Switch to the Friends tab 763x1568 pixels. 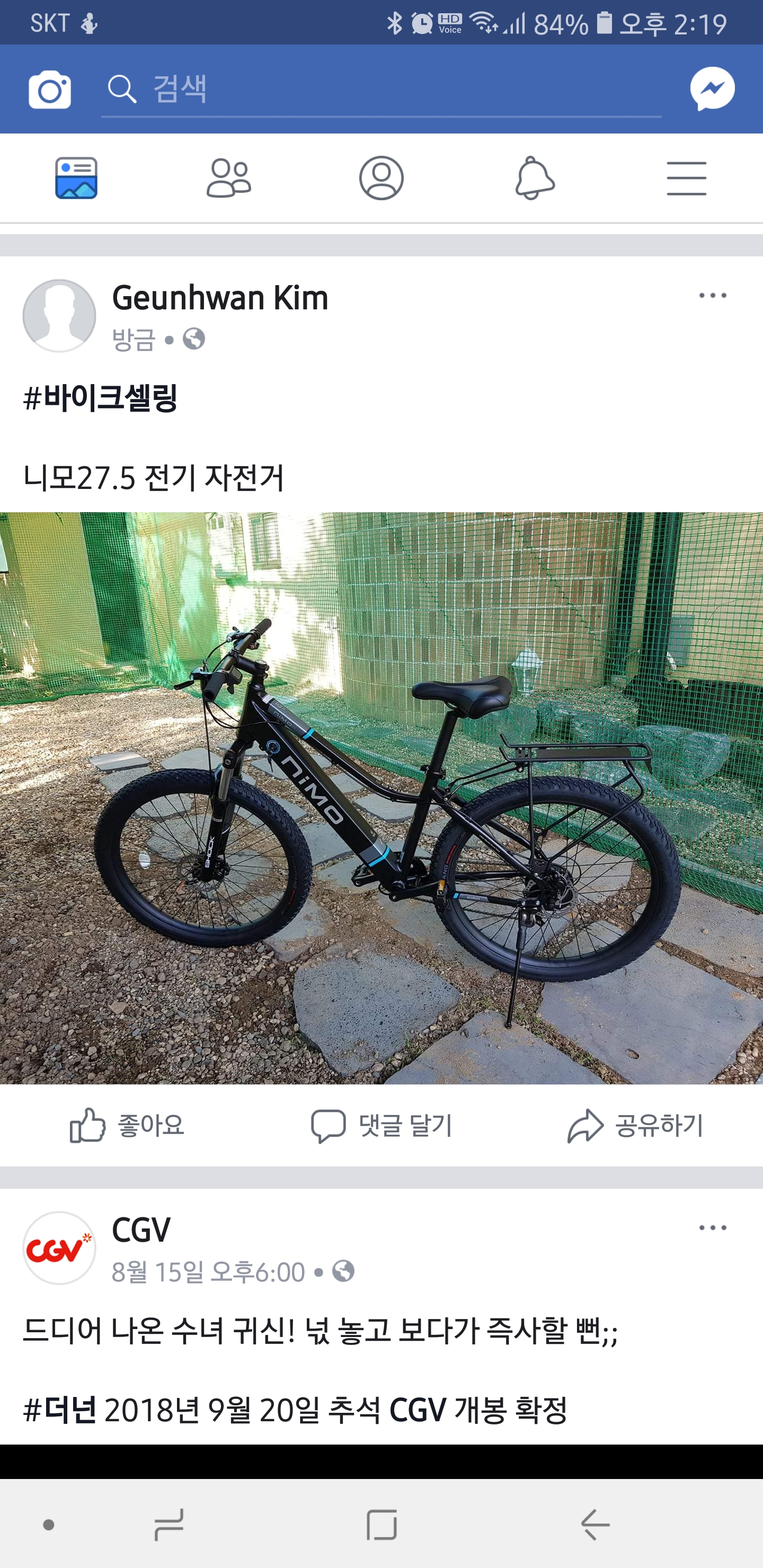click(228, 179)
